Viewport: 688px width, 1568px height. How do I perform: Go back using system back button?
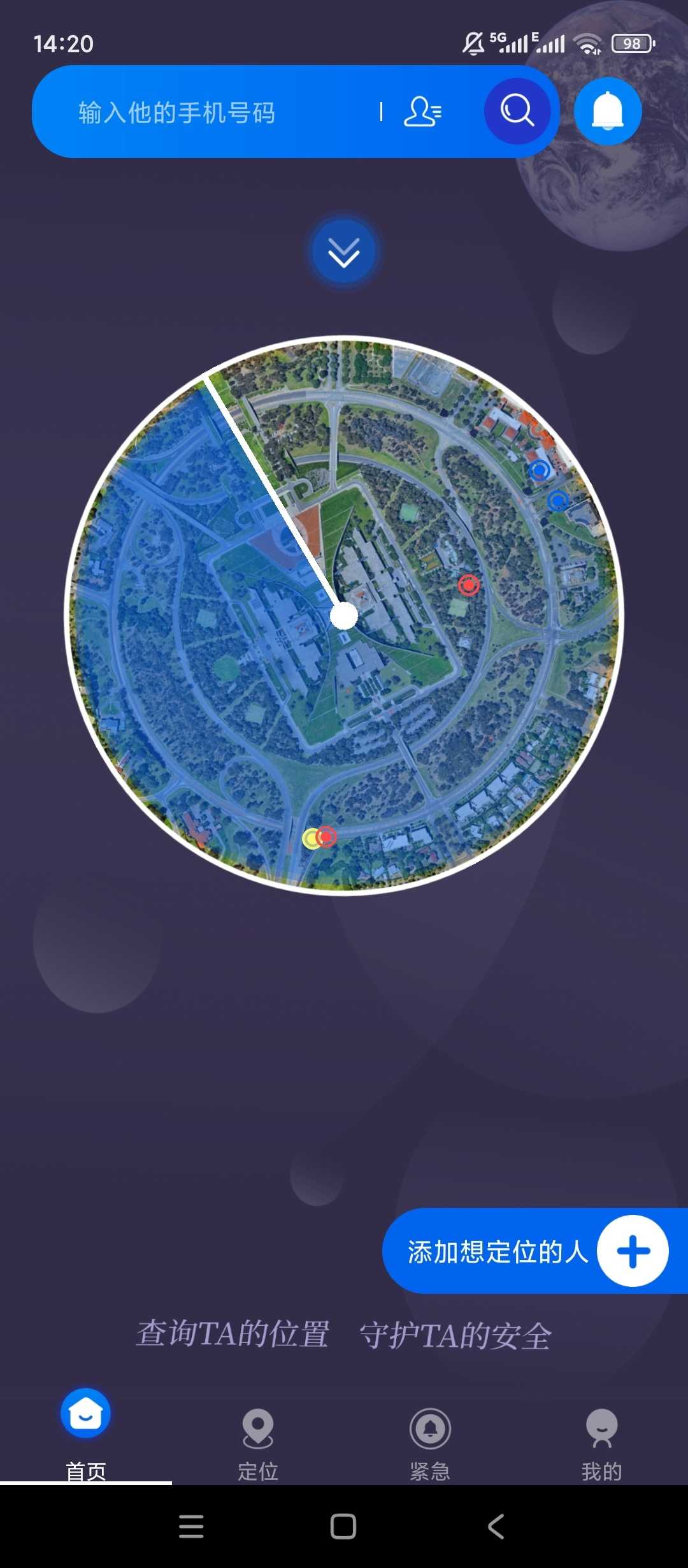coord(496,1527)
